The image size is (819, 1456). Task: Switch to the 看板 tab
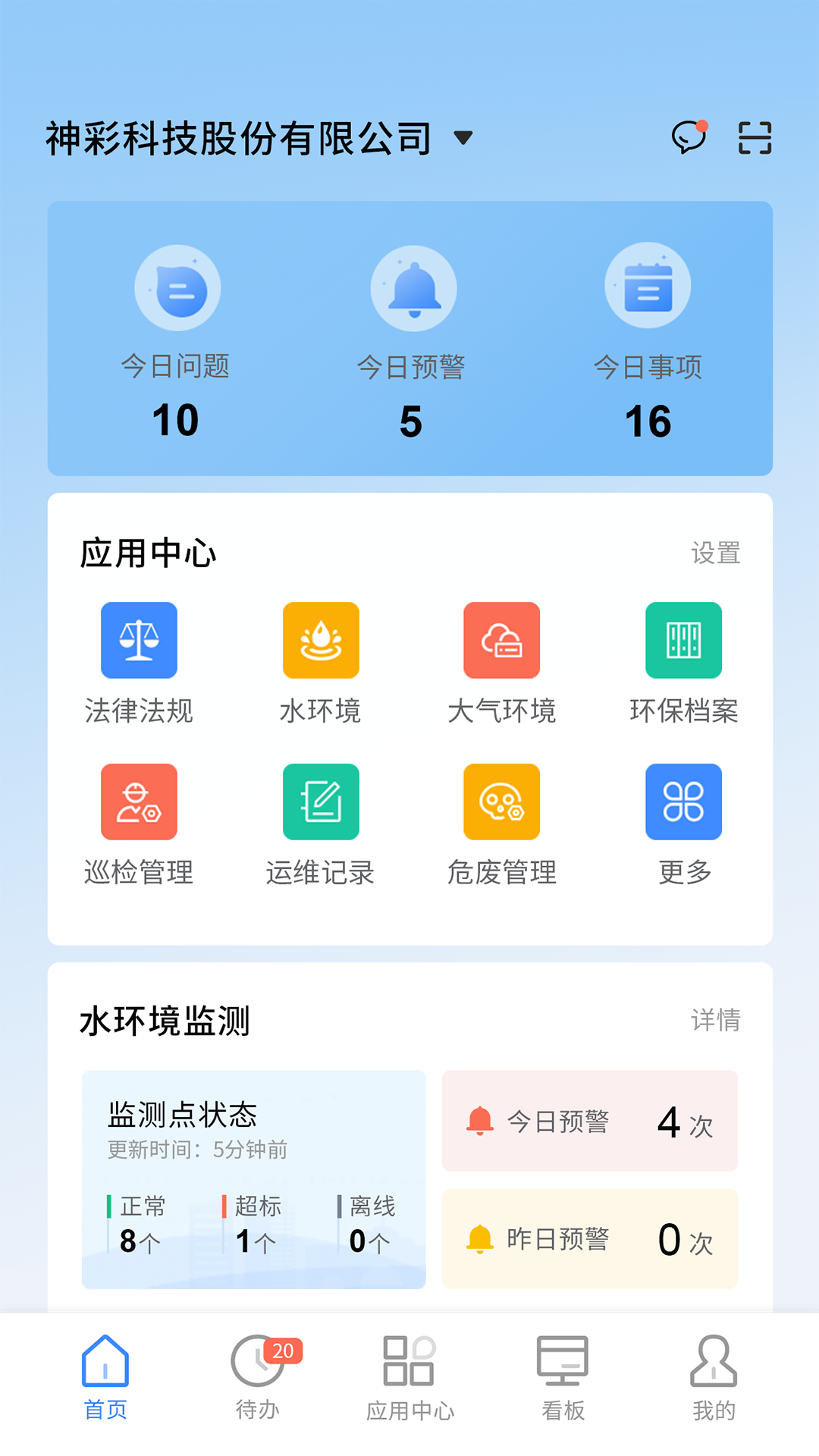point(563,1376)
